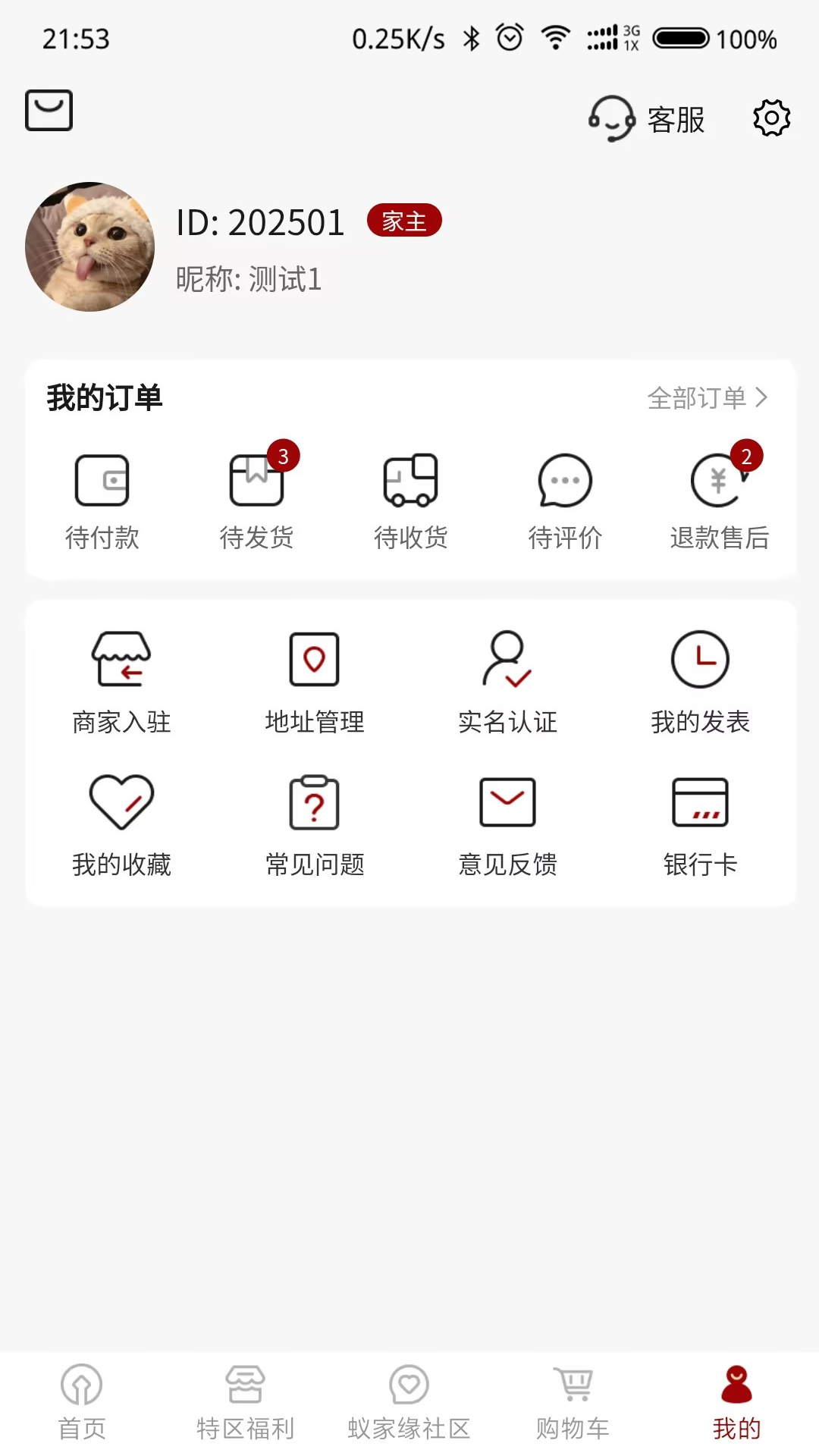The height and width of the screenshot is (1456, 819).
Task: Switch to the 首页 home tab
Action: click(x=81, y=1403)
